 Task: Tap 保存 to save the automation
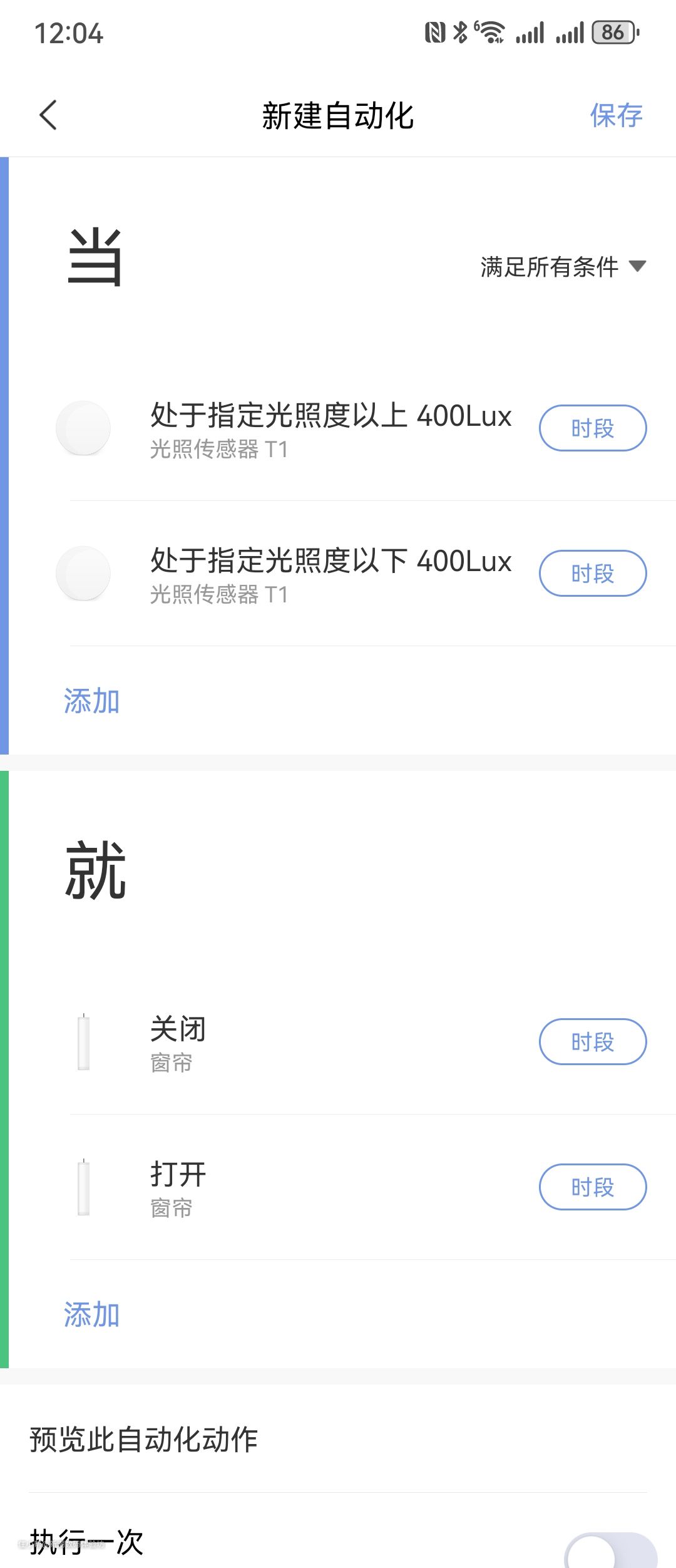(x=616, y=115)
